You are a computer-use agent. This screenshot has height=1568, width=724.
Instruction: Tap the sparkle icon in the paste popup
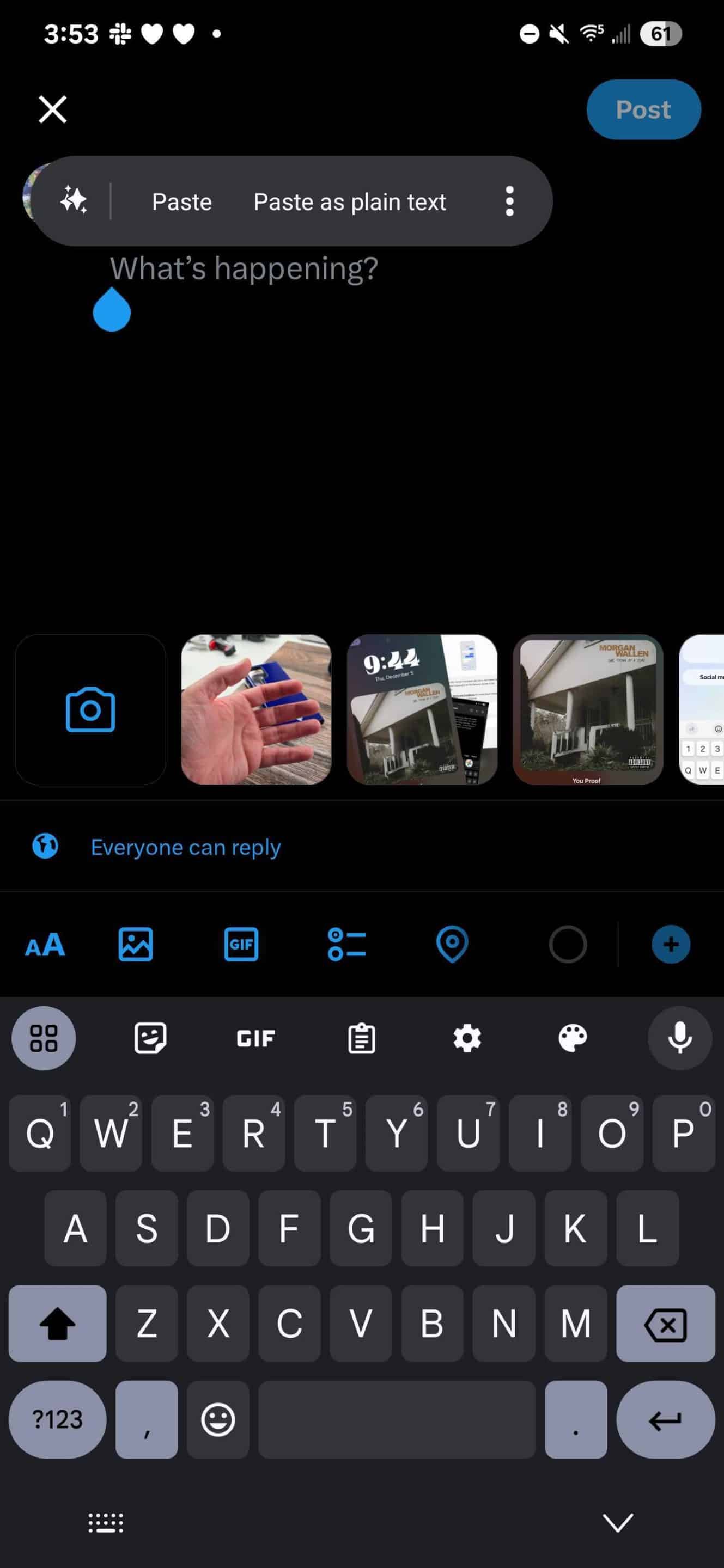pyautogui.click(x=74, y=200)
